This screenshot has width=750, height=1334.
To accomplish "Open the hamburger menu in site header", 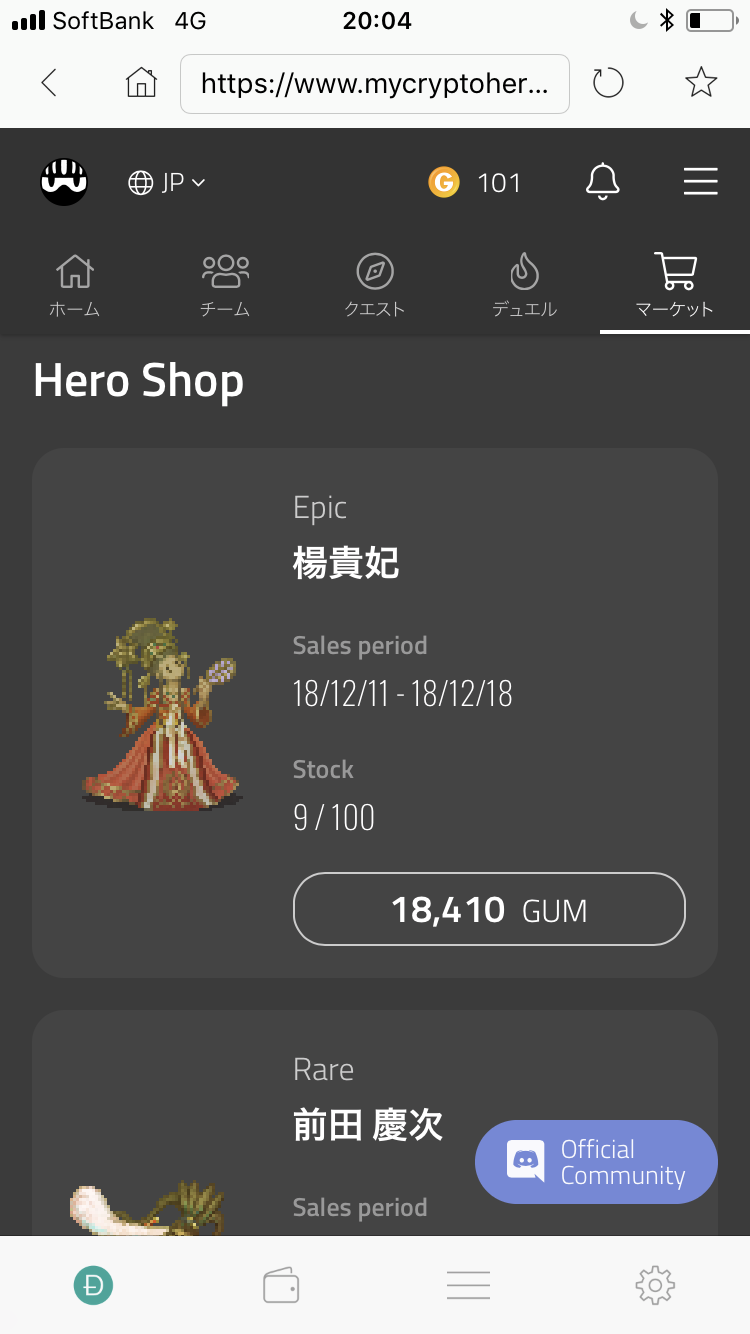I will (701, 182).
